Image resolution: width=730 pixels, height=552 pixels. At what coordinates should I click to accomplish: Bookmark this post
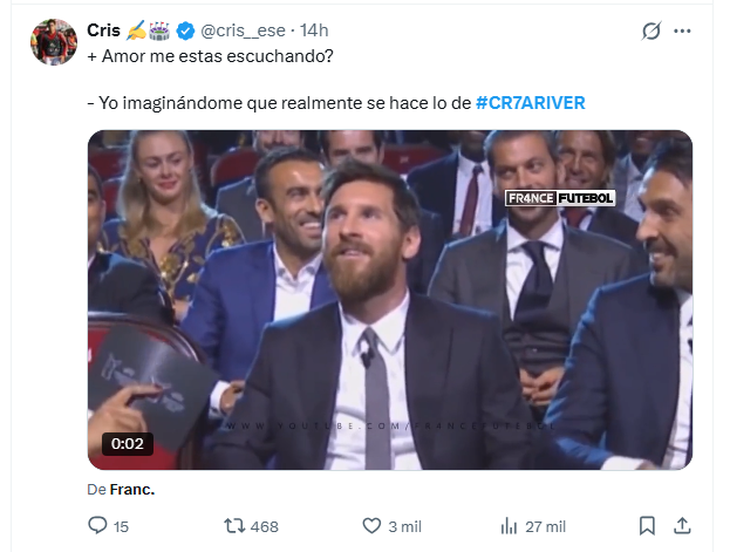pos(647,526)
